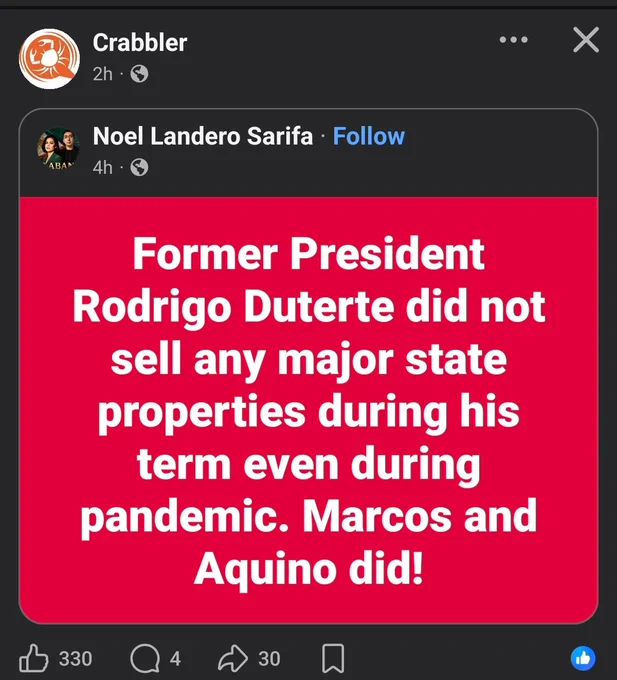The width and height of the screenshot is (617, 680).
Task: Save the post with the bookmark icon
Action: click(333, 658)
